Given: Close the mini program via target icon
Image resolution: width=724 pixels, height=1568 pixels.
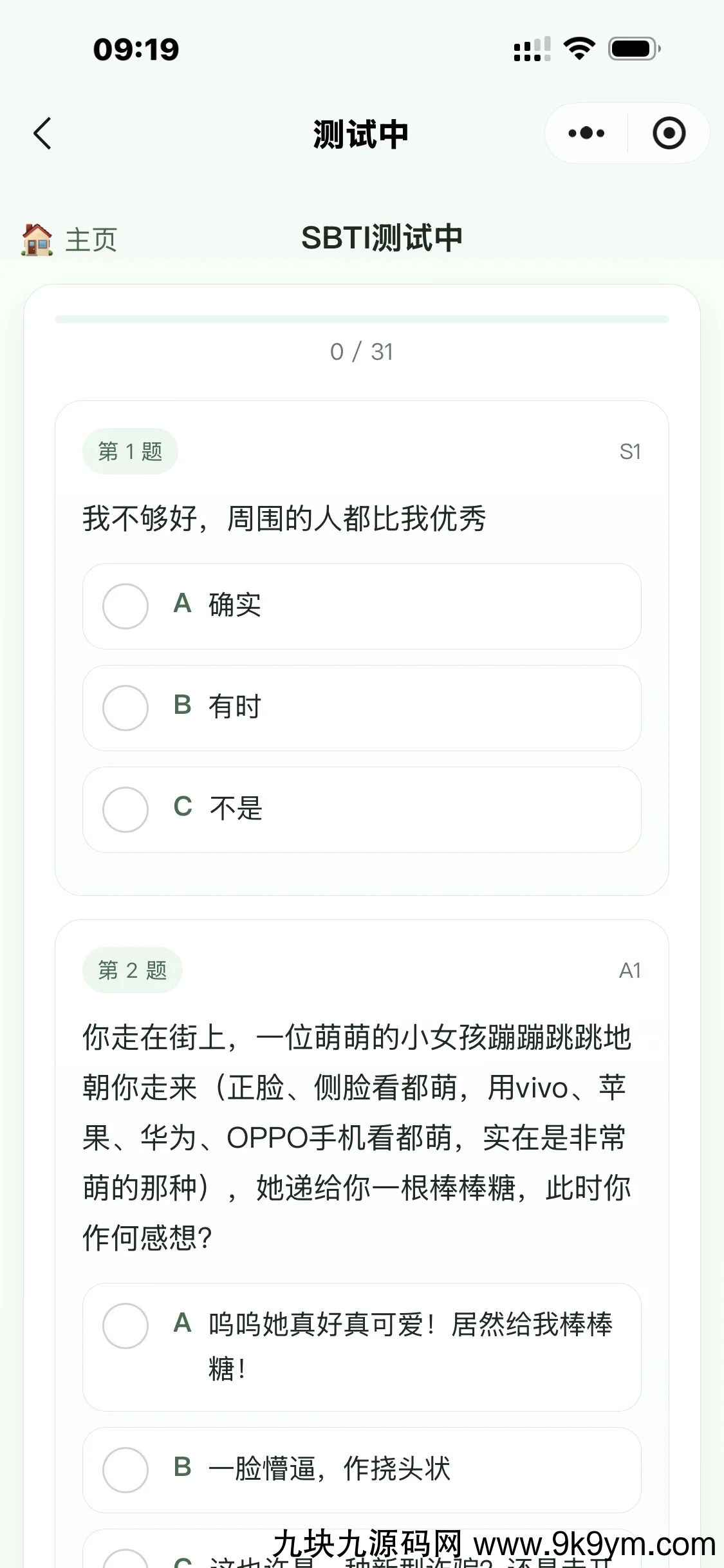Looking at the screenshot, I should click(669, 133).
